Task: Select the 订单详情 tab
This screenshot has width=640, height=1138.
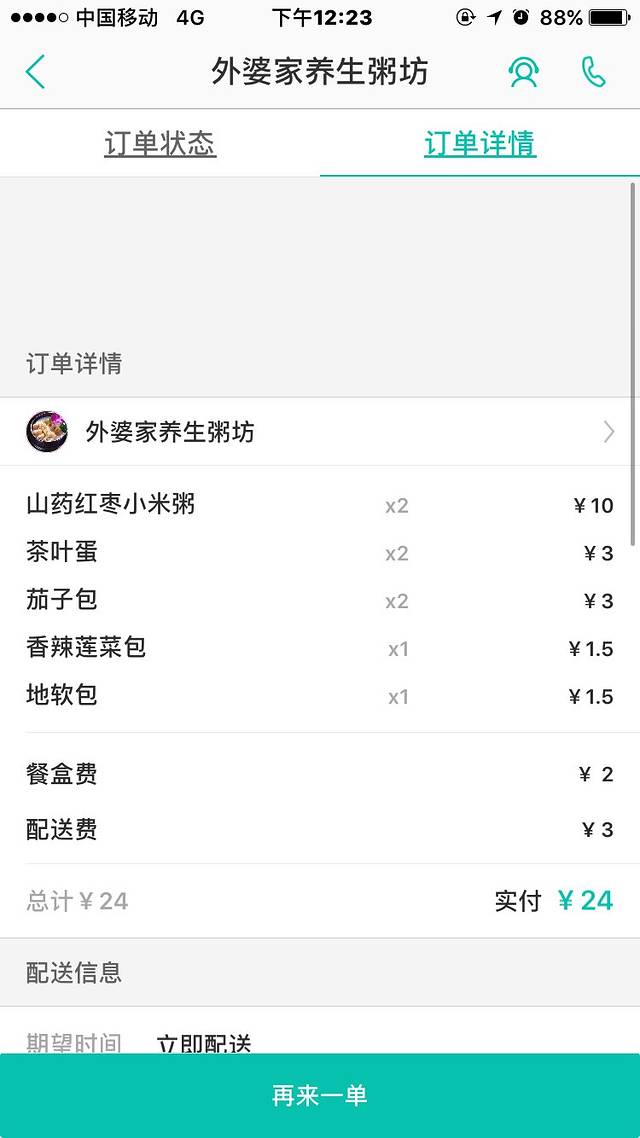Action: click(480, 144)
